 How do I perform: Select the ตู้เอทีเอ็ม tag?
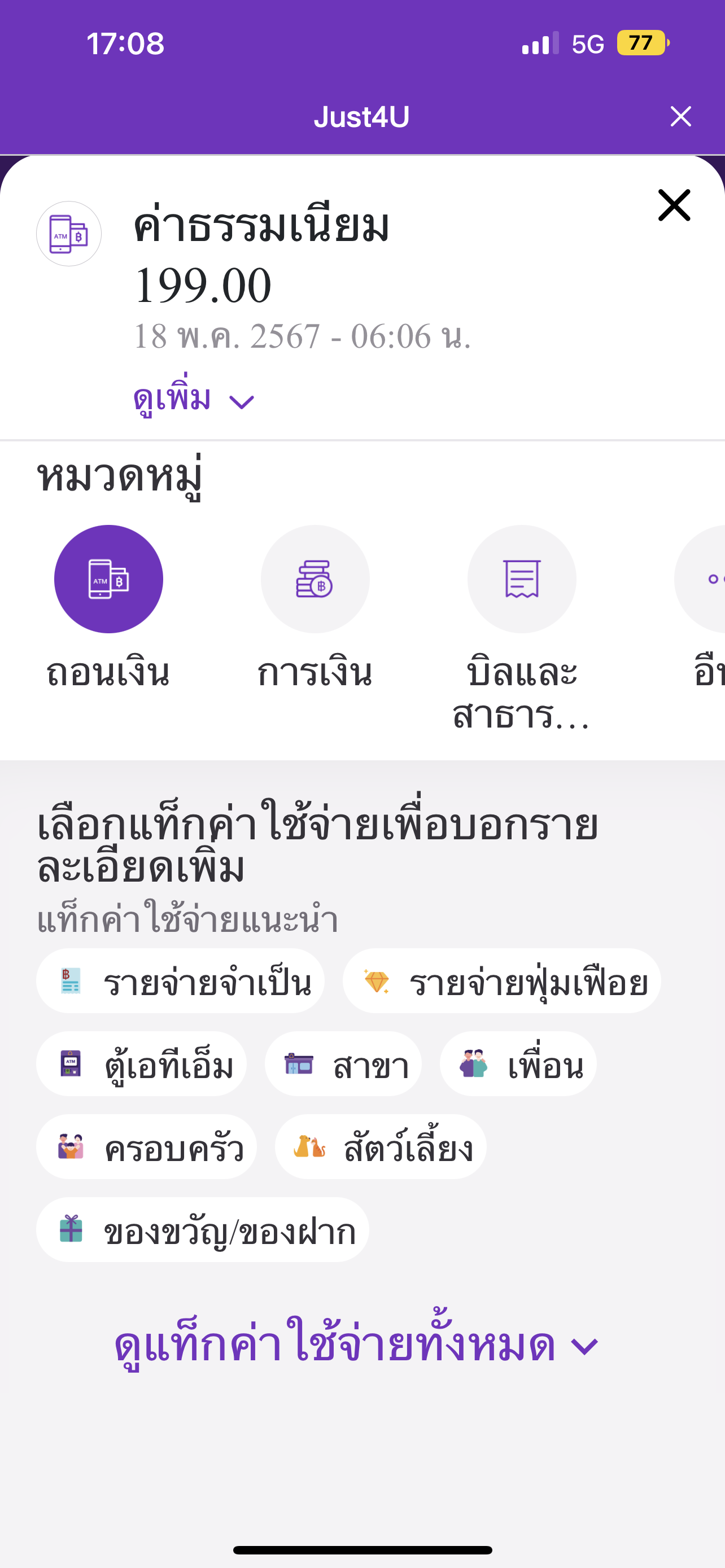(141, 1064)
